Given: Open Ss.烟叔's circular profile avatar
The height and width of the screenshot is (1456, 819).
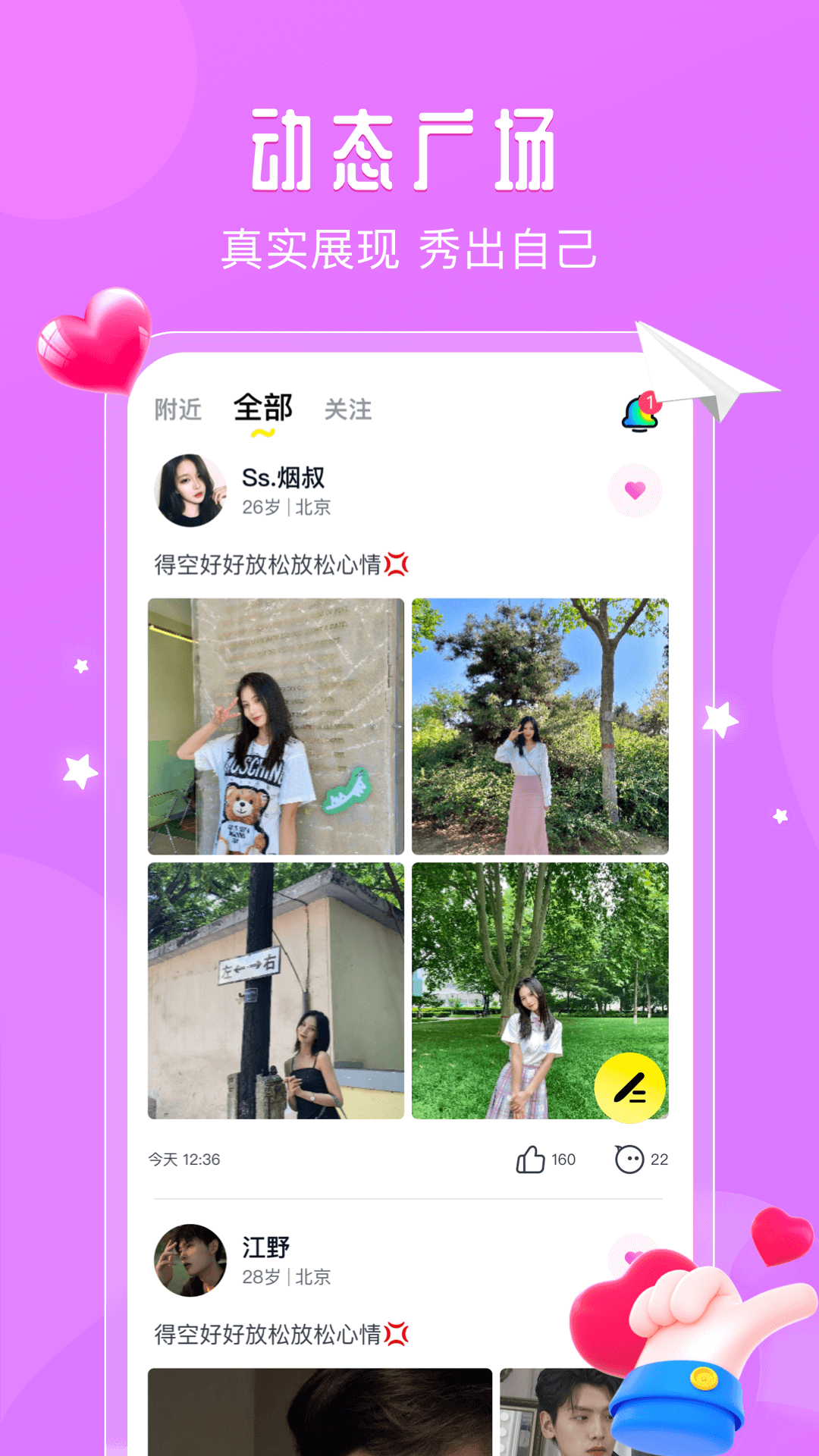Looking at the screenshot, I should tap(188, 488).
